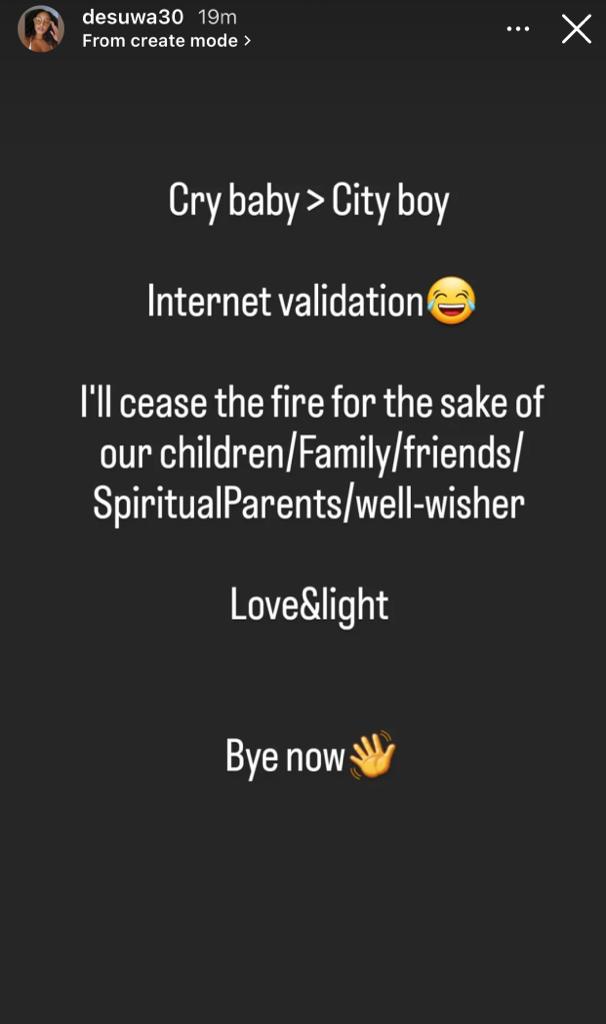Open desuwa30's profile picture

[x=41, y=29]
